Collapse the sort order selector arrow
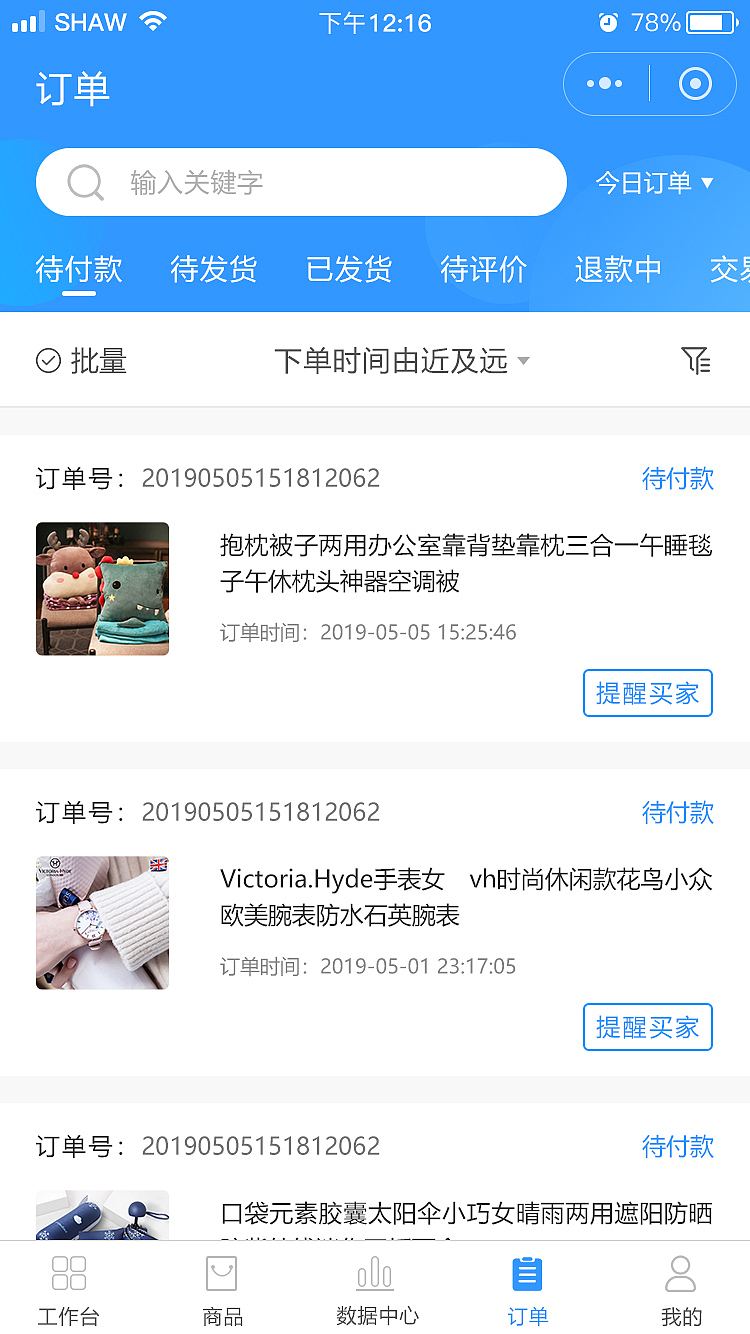 pyautogui.click(x=524, y=362)
